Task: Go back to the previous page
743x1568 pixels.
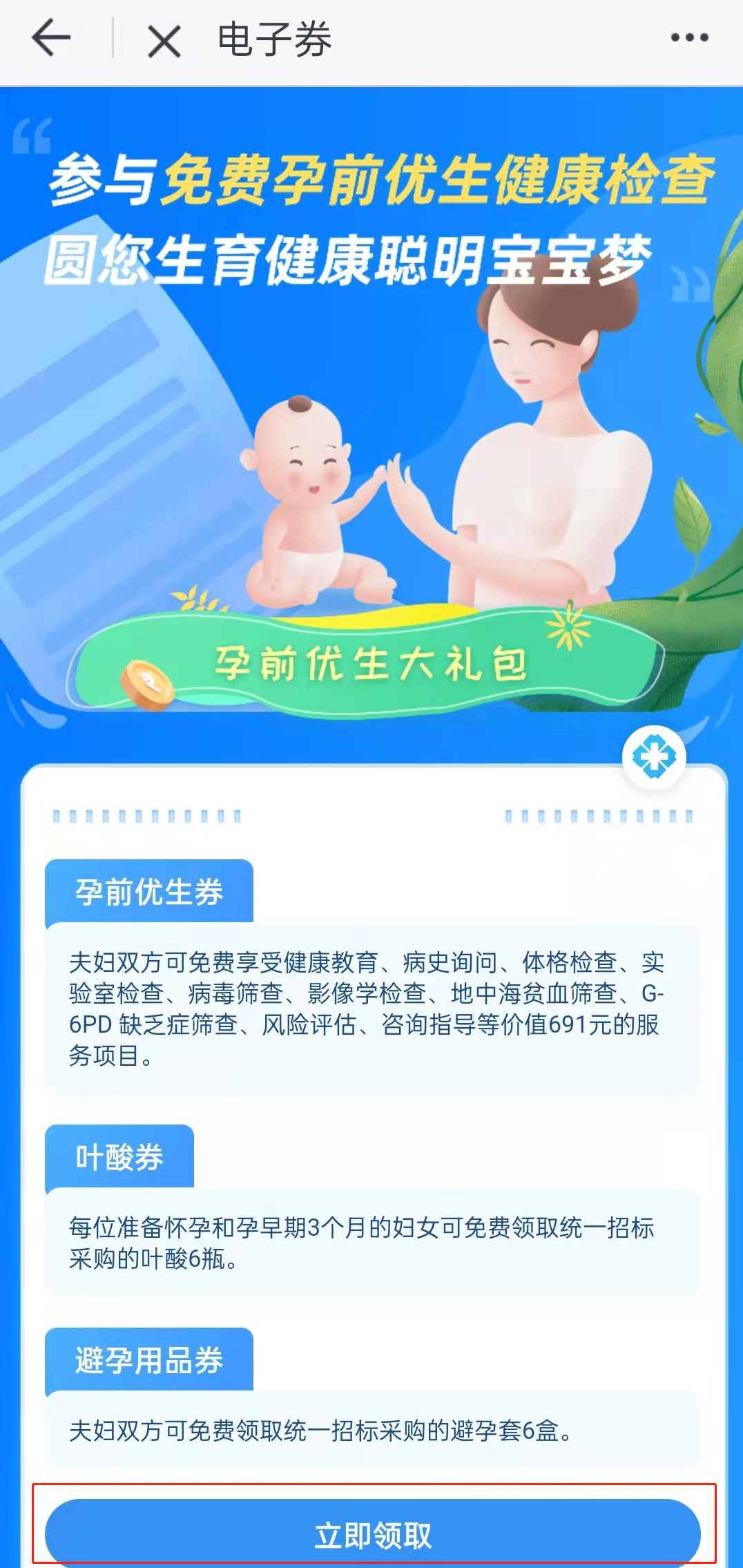Action: tap(51, 39)
